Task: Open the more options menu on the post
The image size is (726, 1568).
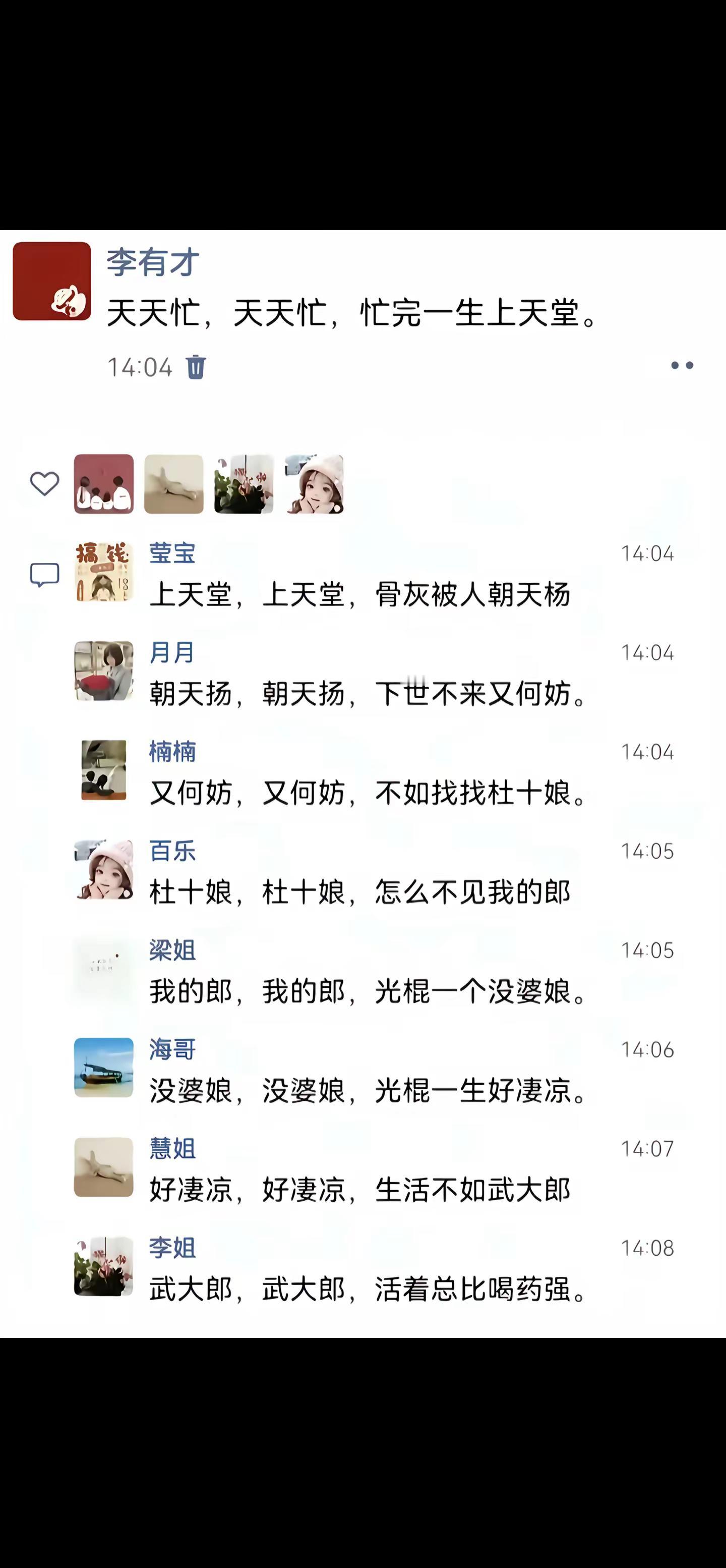Action: click(x=681, y=365)
